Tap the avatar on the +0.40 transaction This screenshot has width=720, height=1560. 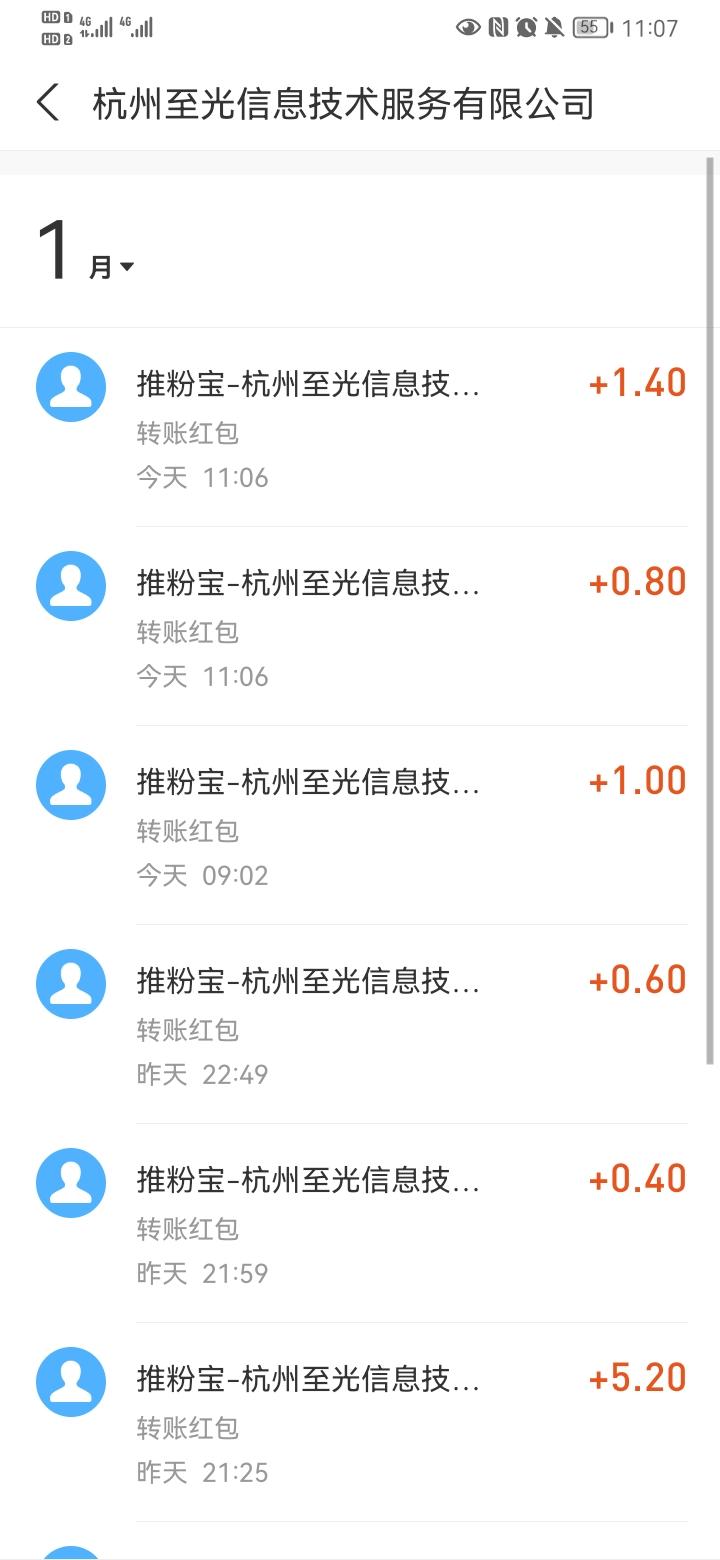[x=70, y=1182]
